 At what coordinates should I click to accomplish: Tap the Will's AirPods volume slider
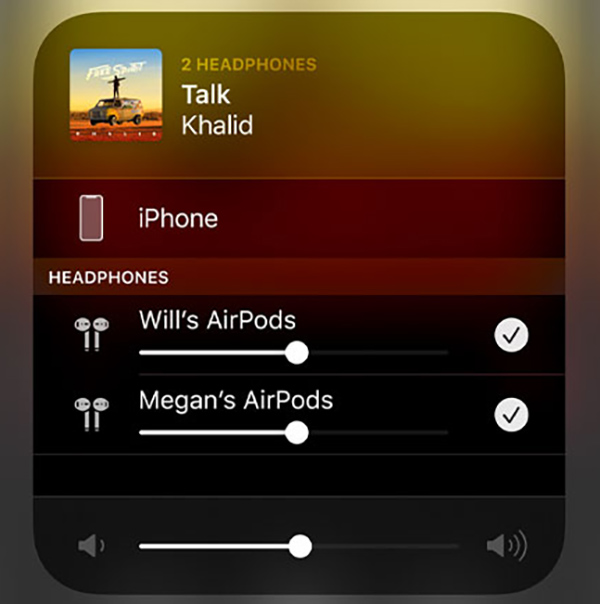point(296,353)
